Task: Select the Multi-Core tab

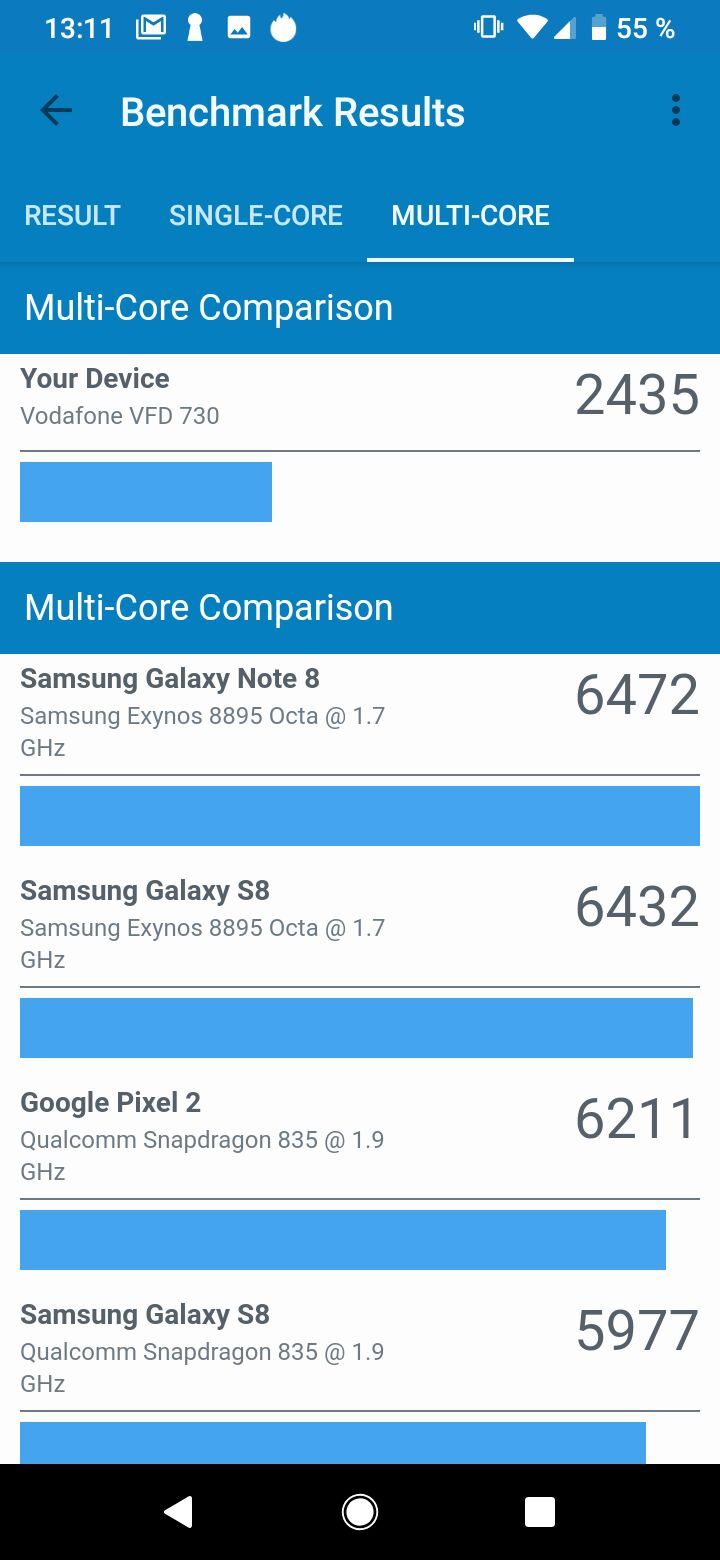Action: coord(470,215)
